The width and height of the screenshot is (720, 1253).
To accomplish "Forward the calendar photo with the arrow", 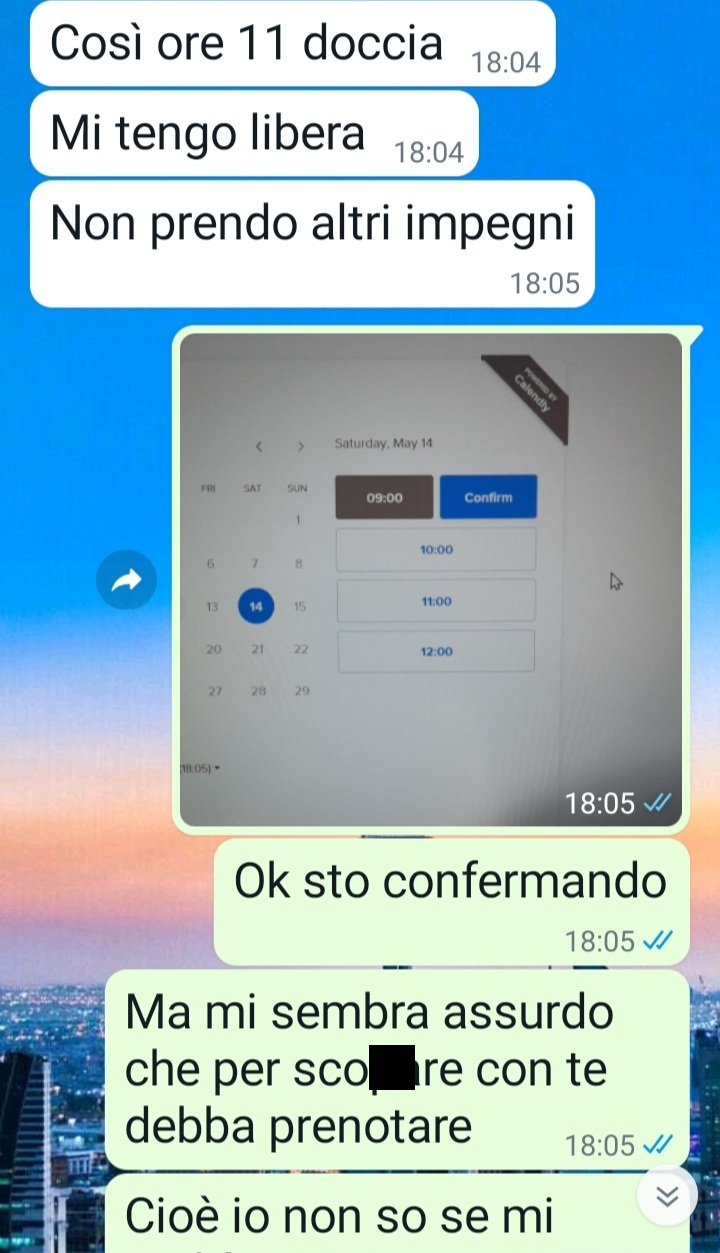I will tap(126, 579).
